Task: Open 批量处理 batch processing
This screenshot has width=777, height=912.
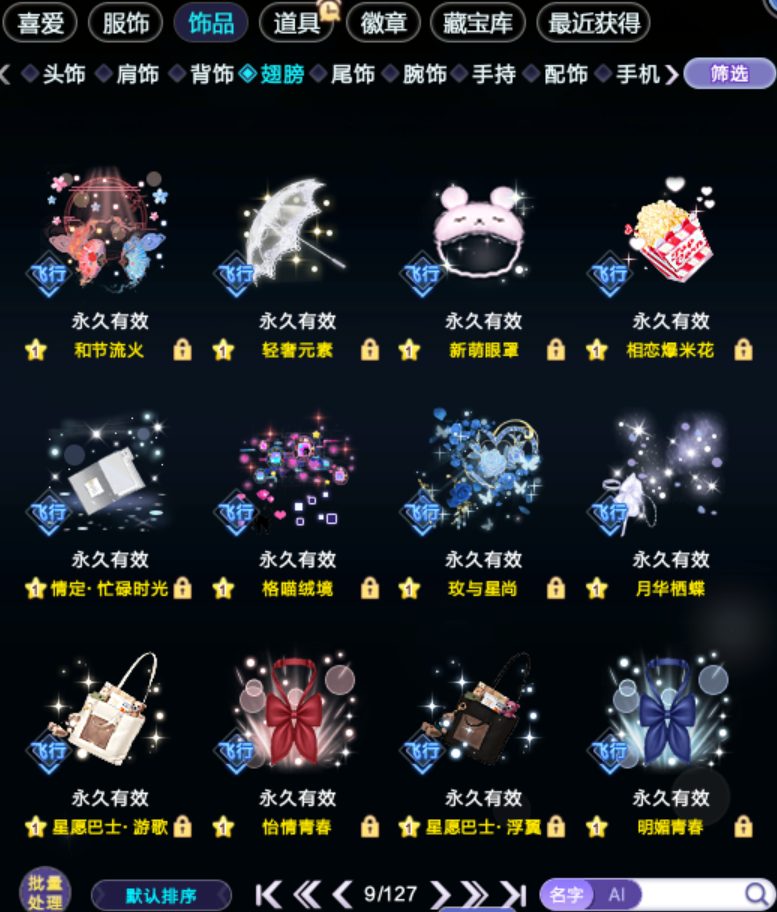Action: [45, 892]
